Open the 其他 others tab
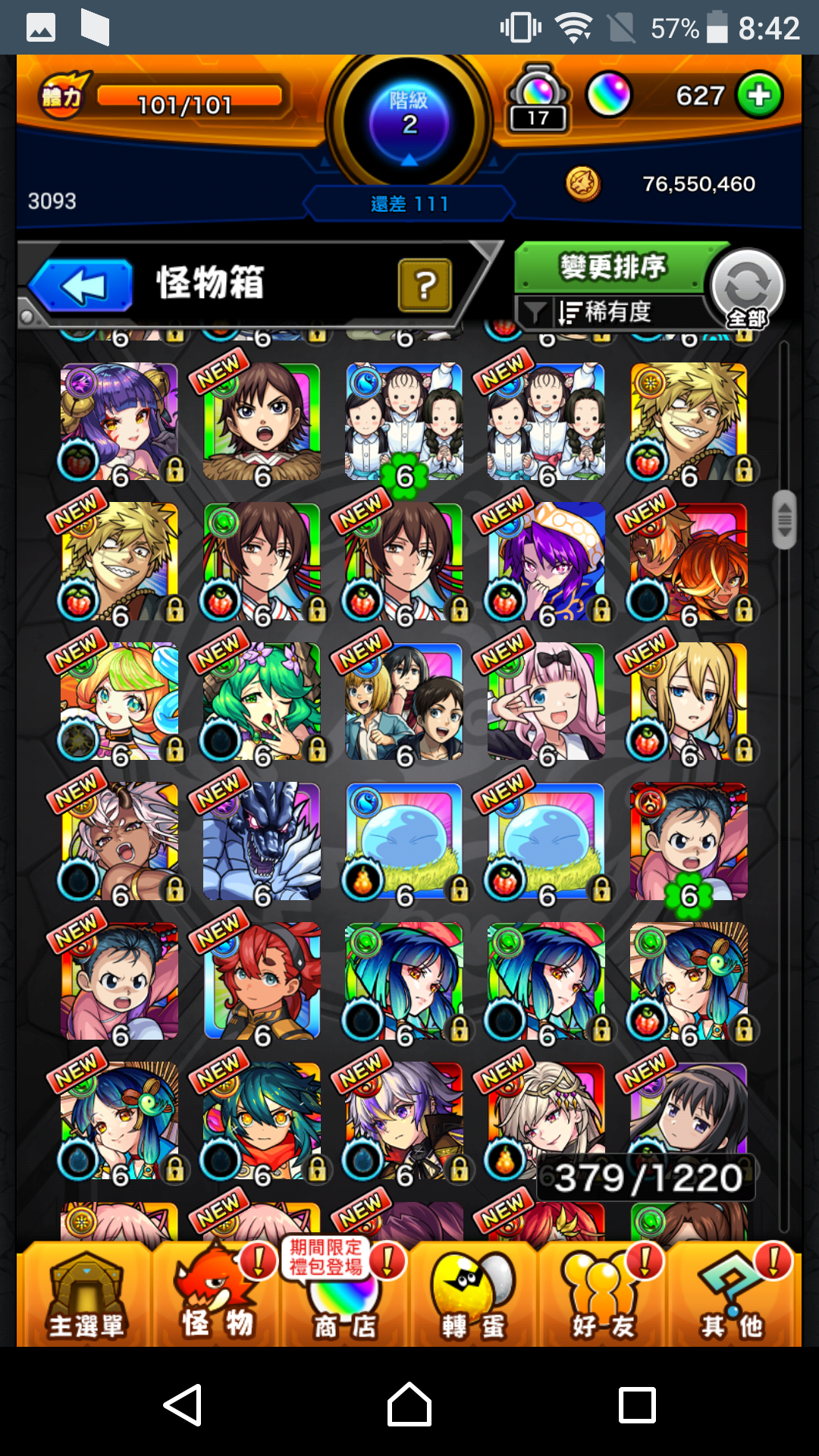 click(x=733, y=1295)
